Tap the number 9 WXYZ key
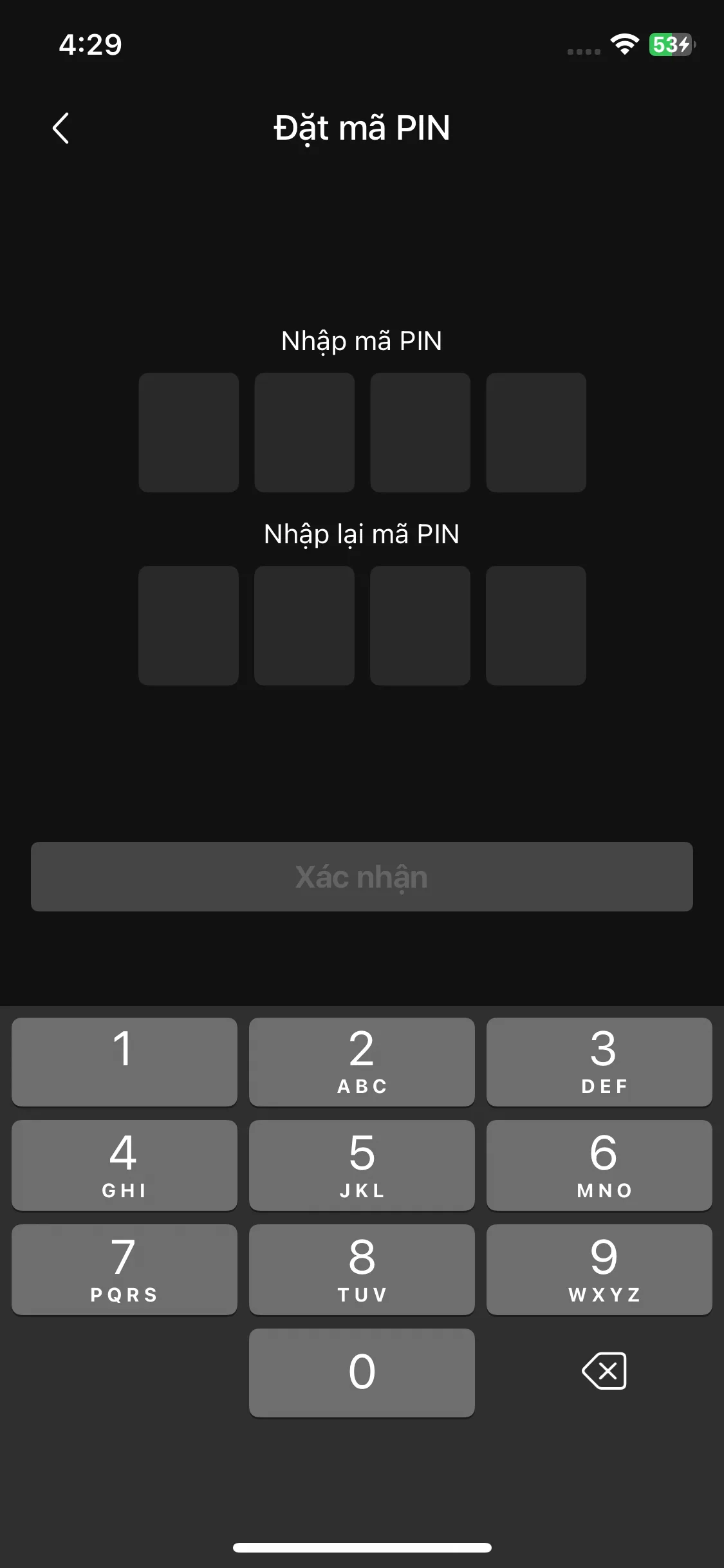724x1568 pixels. pyautogui.click(x=599, y=1269)
